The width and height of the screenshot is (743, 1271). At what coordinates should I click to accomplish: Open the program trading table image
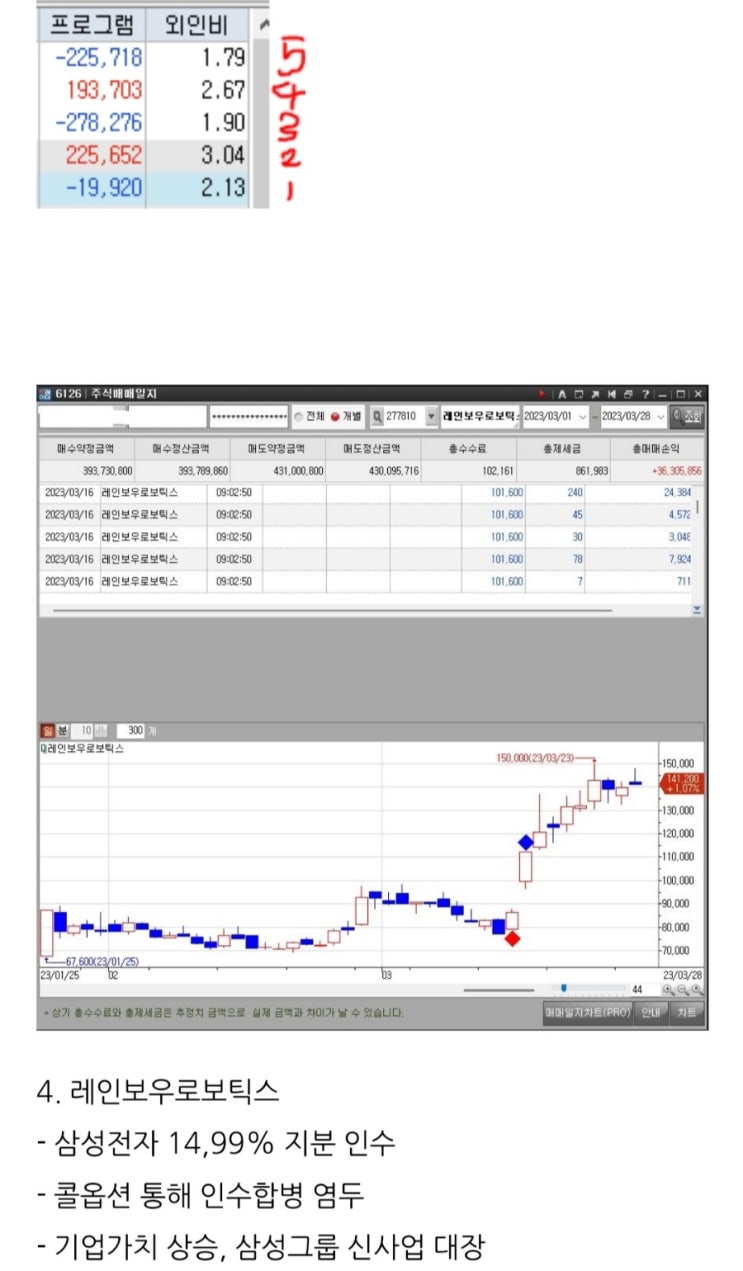(x=170, y=105)
